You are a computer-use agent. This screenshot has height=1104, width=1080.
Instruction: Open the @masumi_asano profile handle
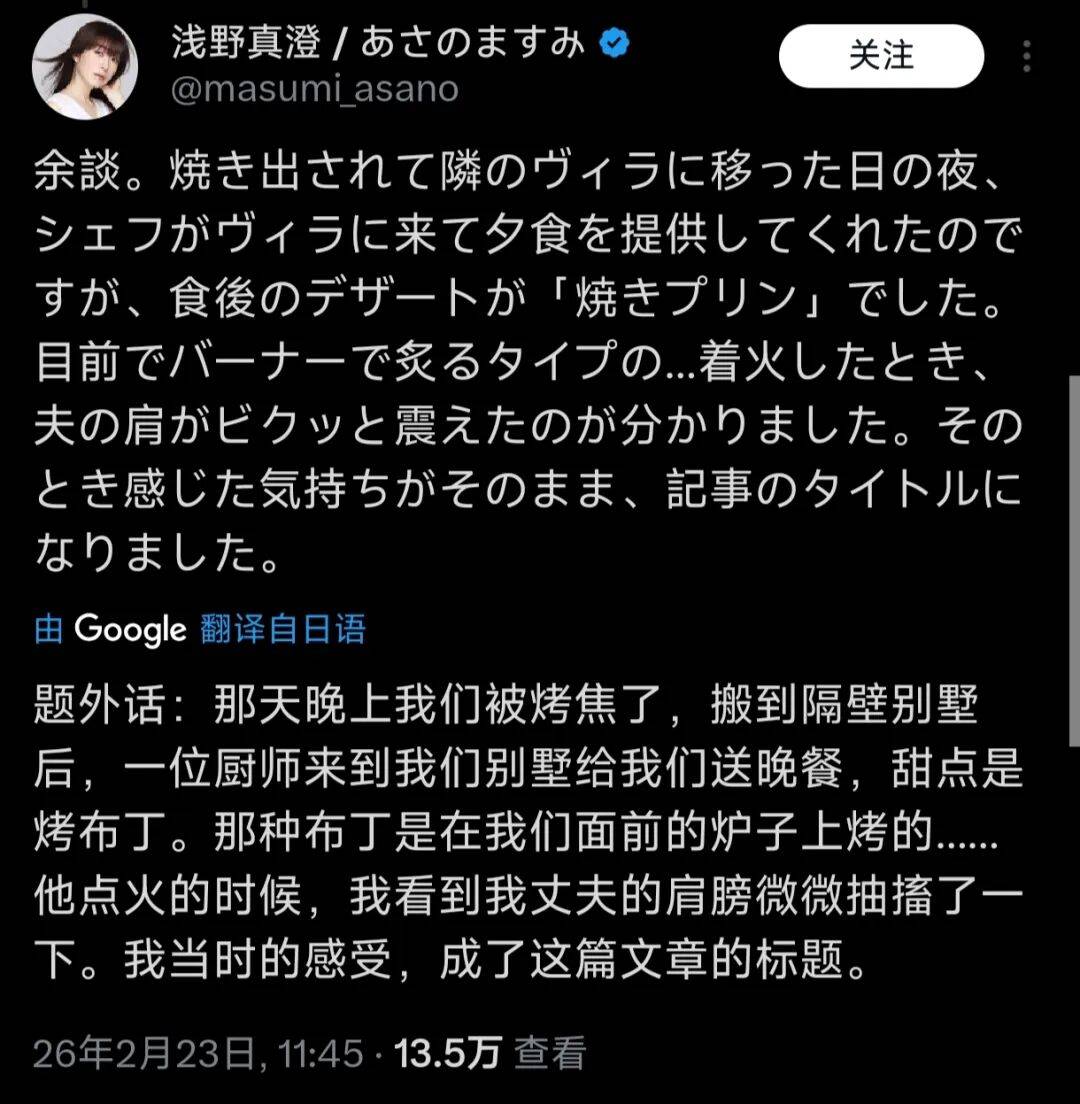point(315,89)
